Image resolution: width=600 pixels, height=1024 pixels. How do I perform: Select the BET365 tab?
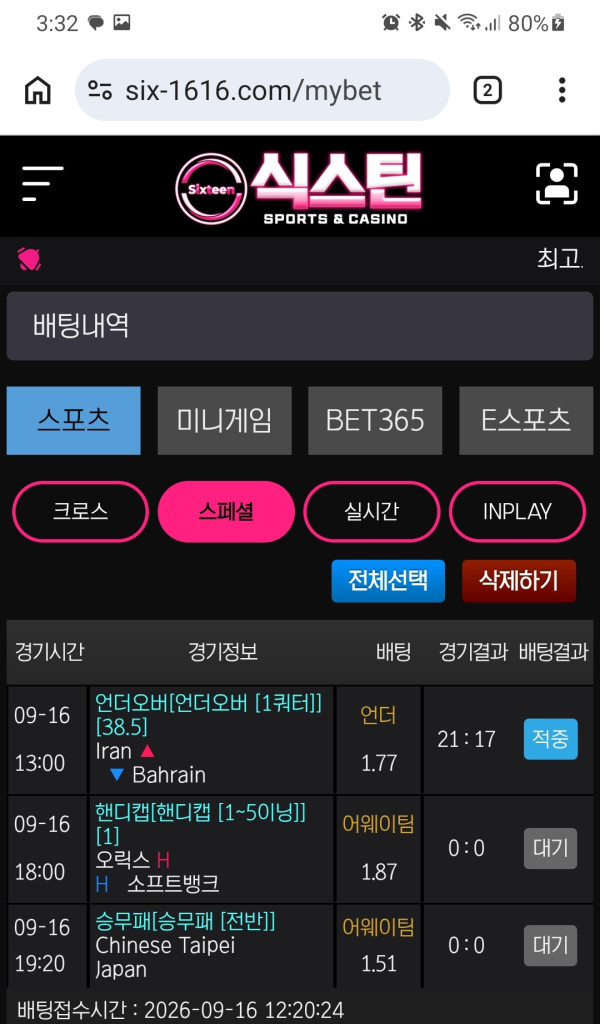click(375, 420)
